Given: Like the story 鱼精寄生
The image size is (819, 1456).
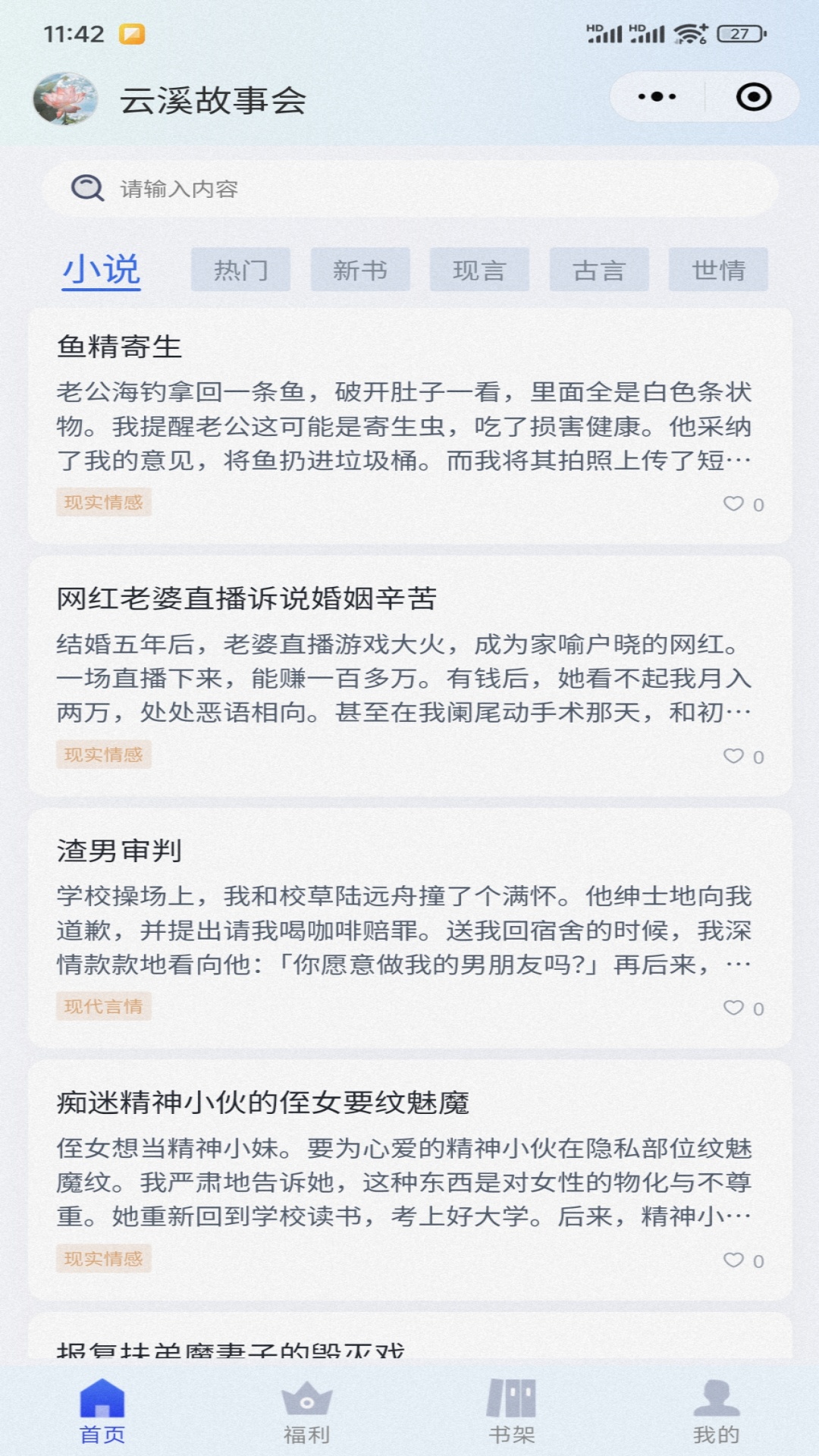Looking at the screenshot, I should tap(734, 504).
